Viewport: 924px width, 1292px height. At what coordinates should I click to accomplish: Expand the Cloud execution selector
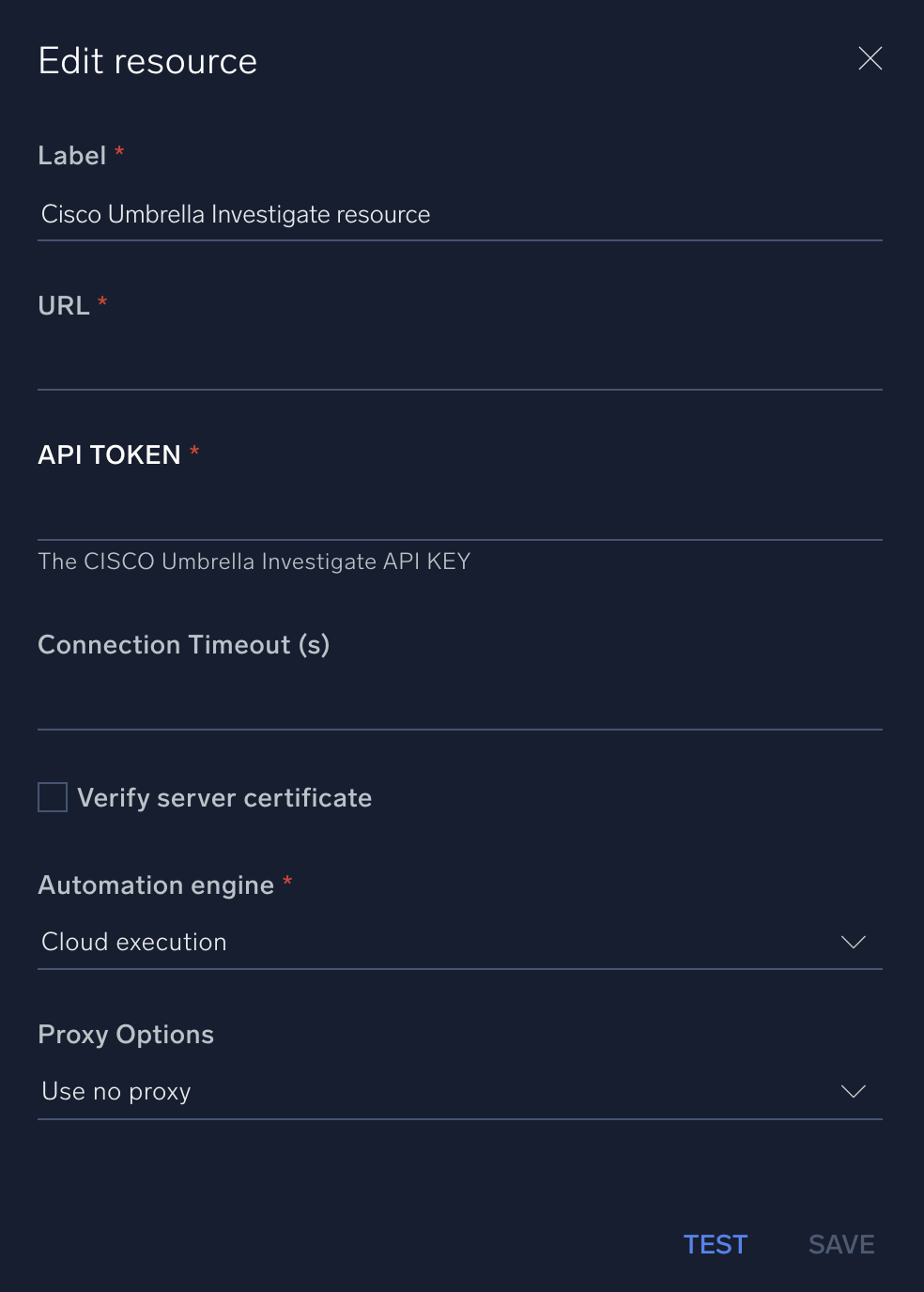point(459,943)
